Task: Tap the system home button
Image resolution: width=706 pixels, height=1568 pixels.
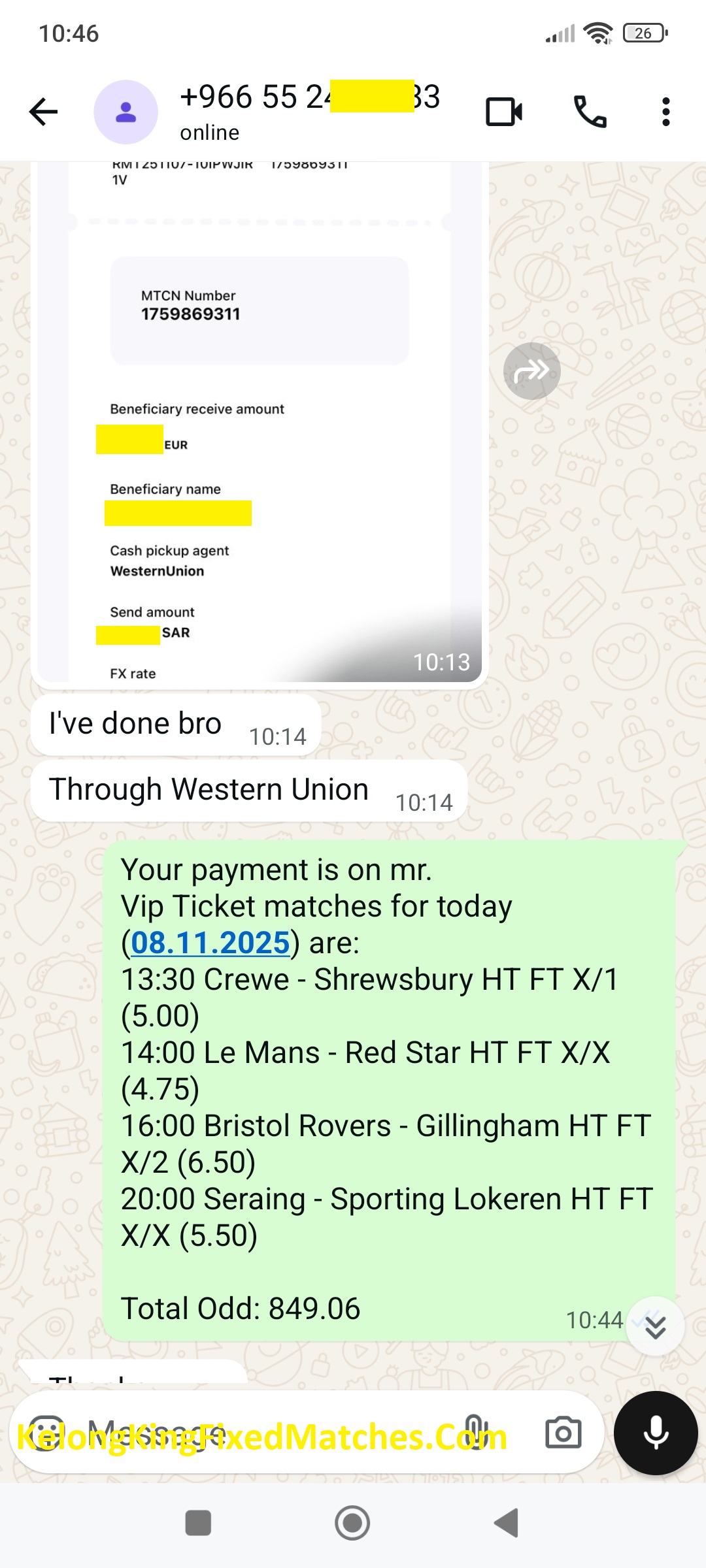Action: [352, 1523]
